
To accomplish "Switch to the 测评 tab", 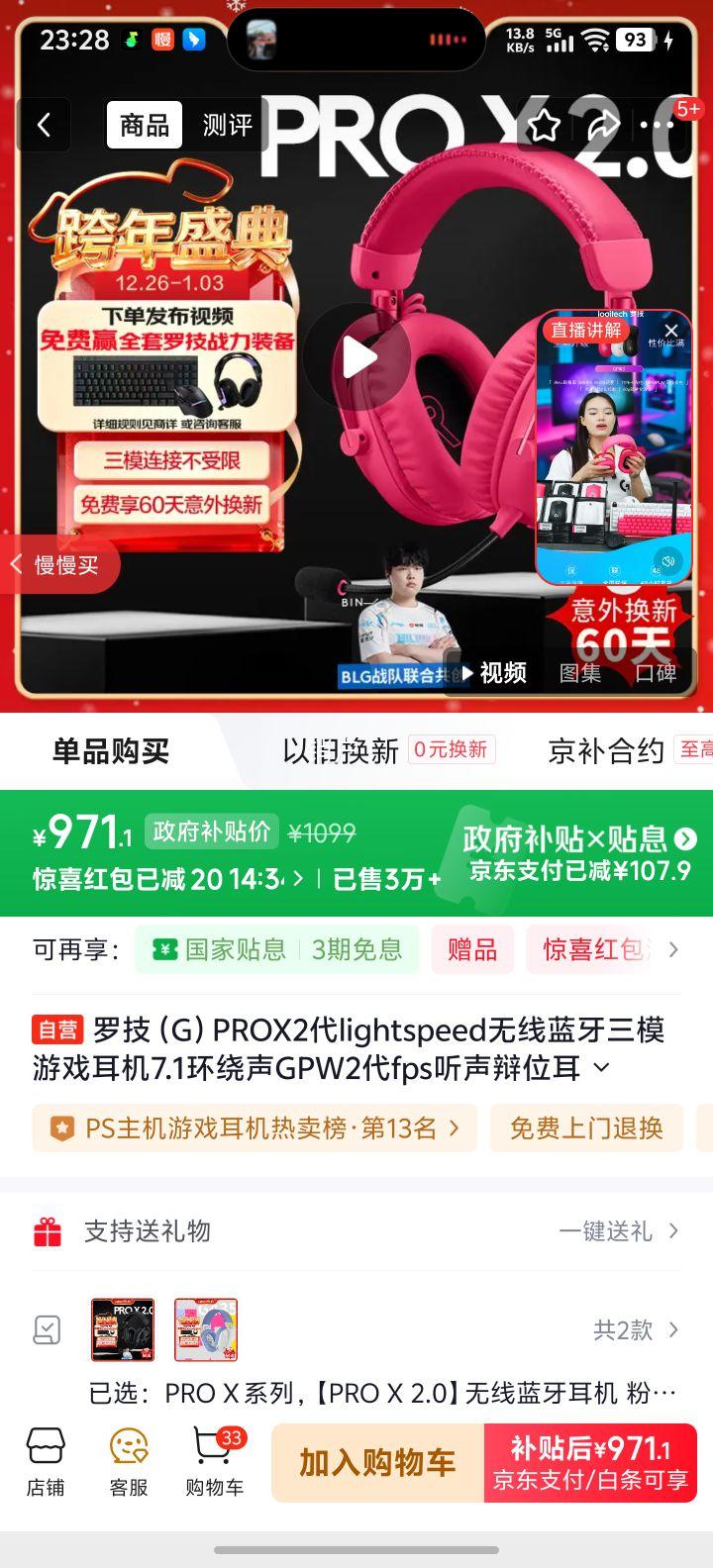I will pyautogui.click(x=226, y=125).
